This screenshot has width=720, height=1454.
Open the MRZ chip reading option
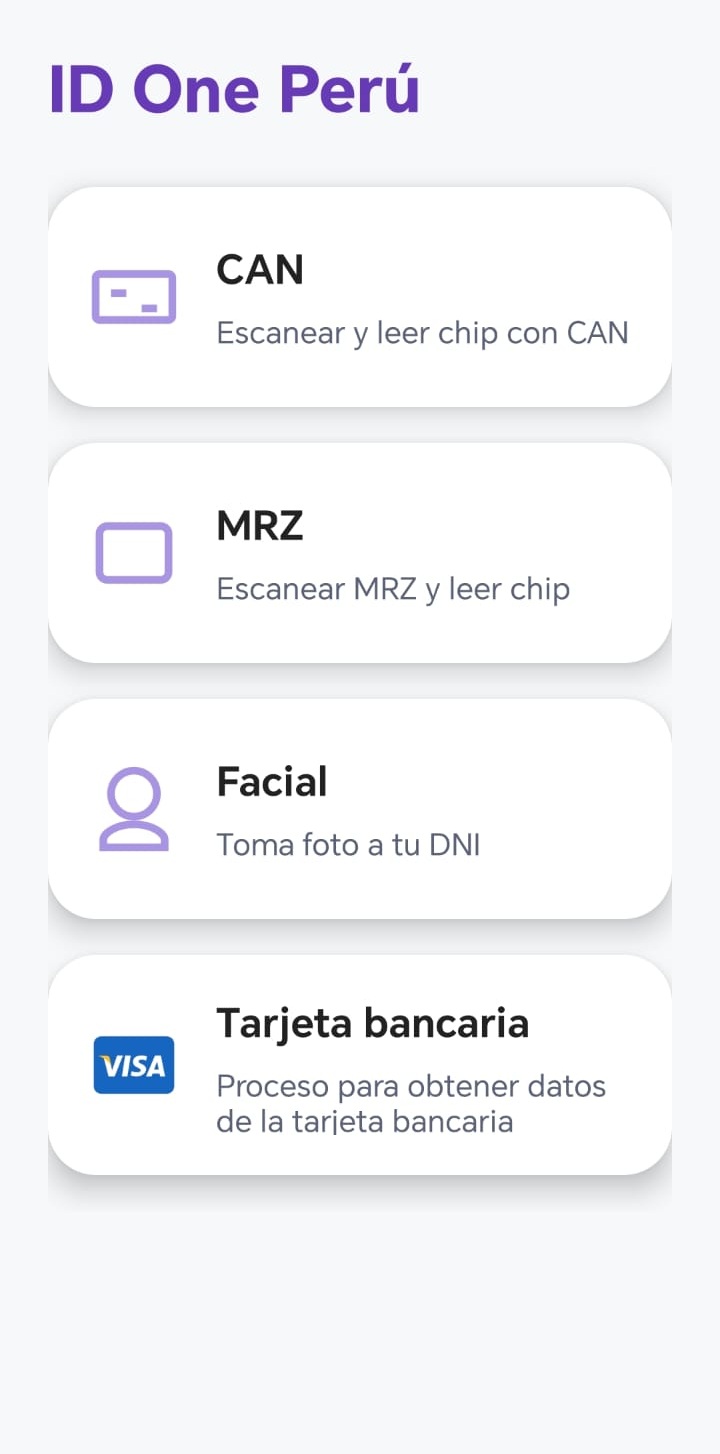coord(360,552)
